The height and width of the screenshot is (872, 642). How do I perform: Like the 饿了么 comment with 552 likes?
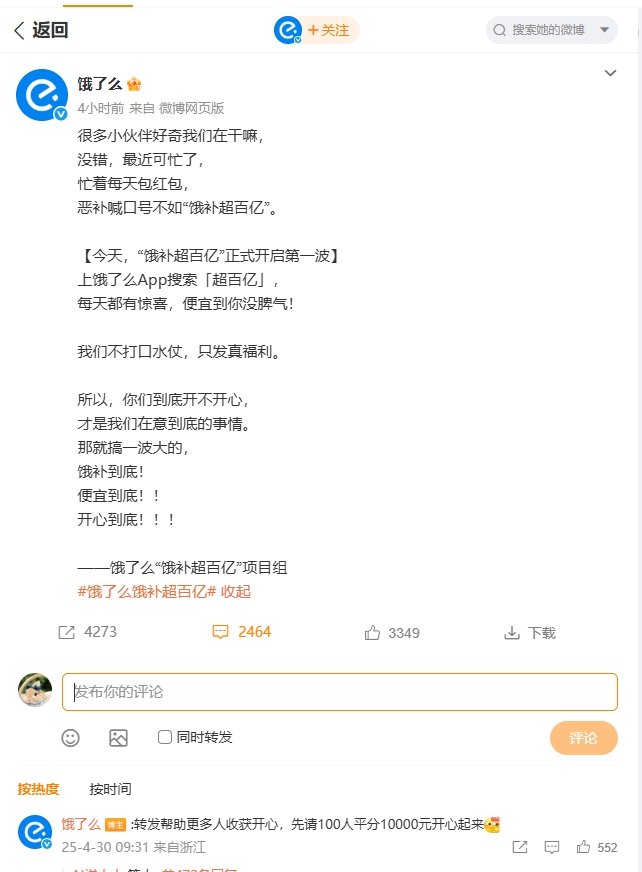[x=584, y=847]
